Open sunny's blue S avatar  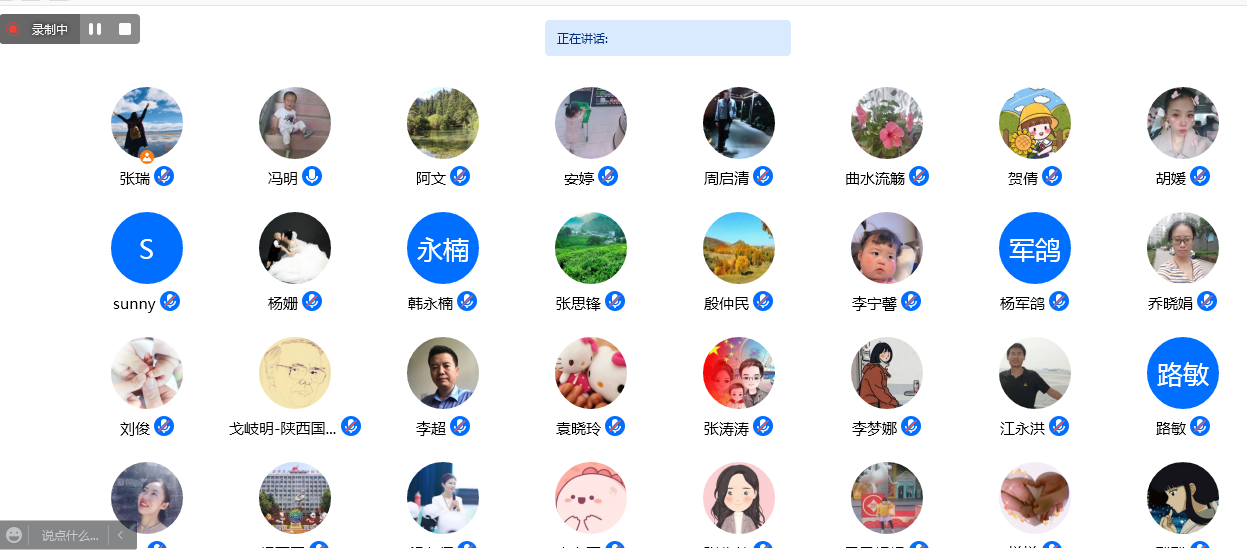(x=147, y=248)
